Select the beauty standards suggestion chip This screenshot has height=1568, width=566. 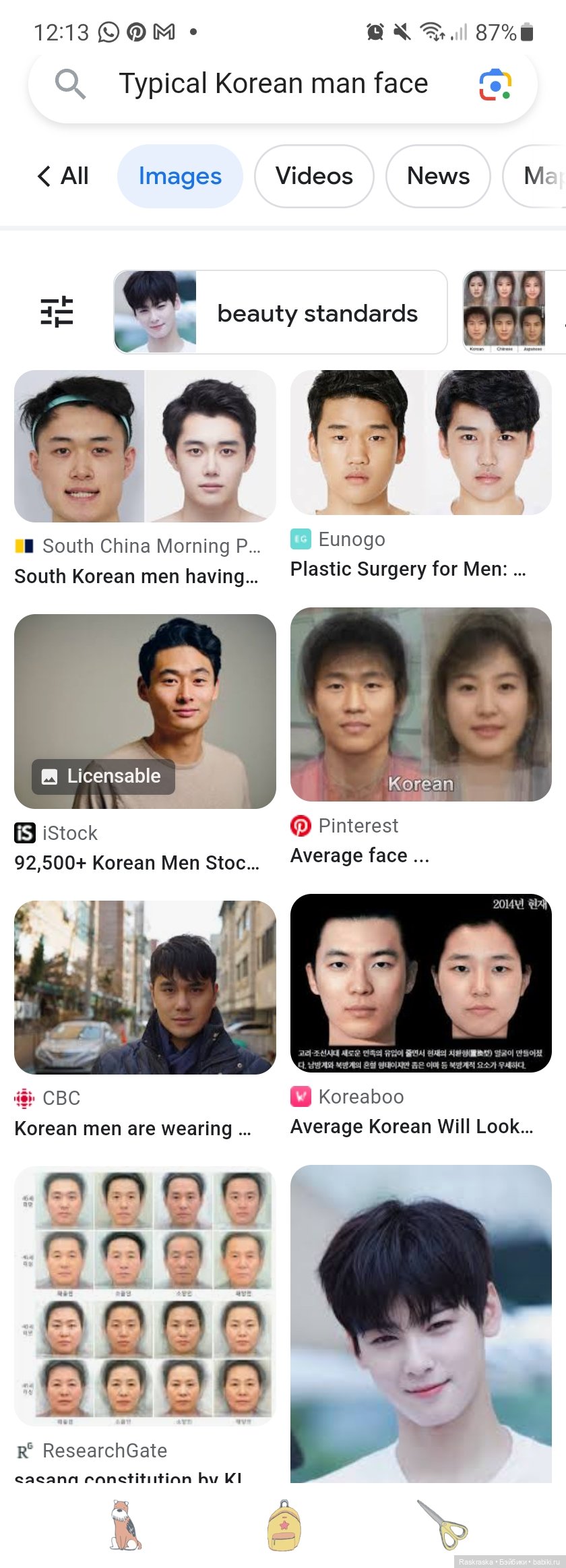[280, 312]
